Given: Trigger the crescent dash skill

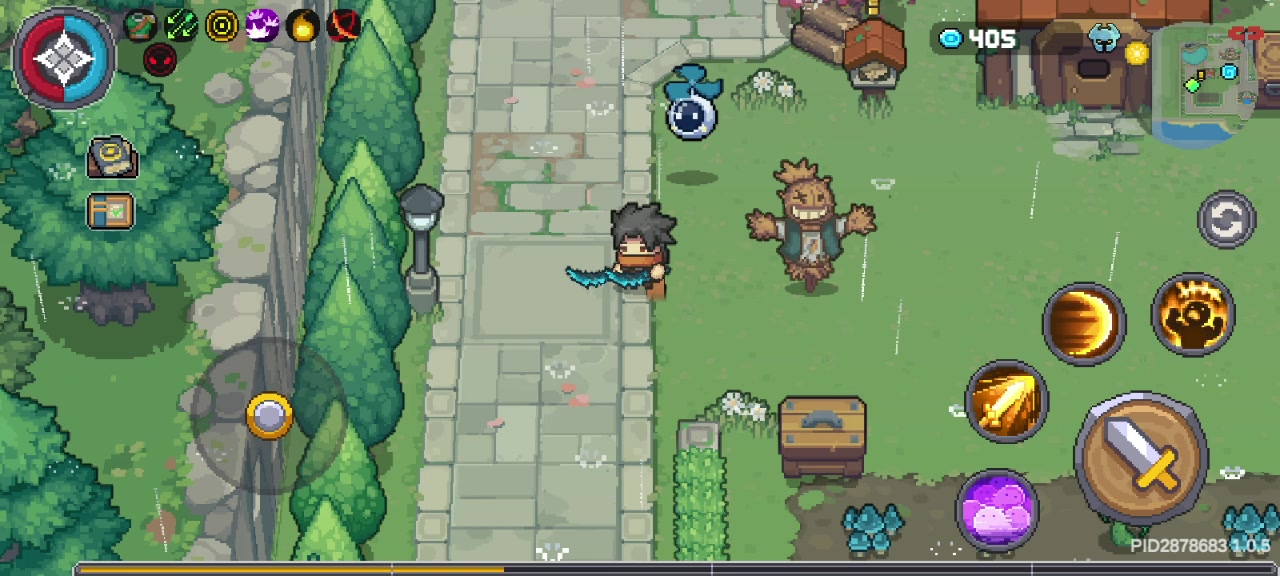Looking at the screenshot, I should coord(1084,323).
